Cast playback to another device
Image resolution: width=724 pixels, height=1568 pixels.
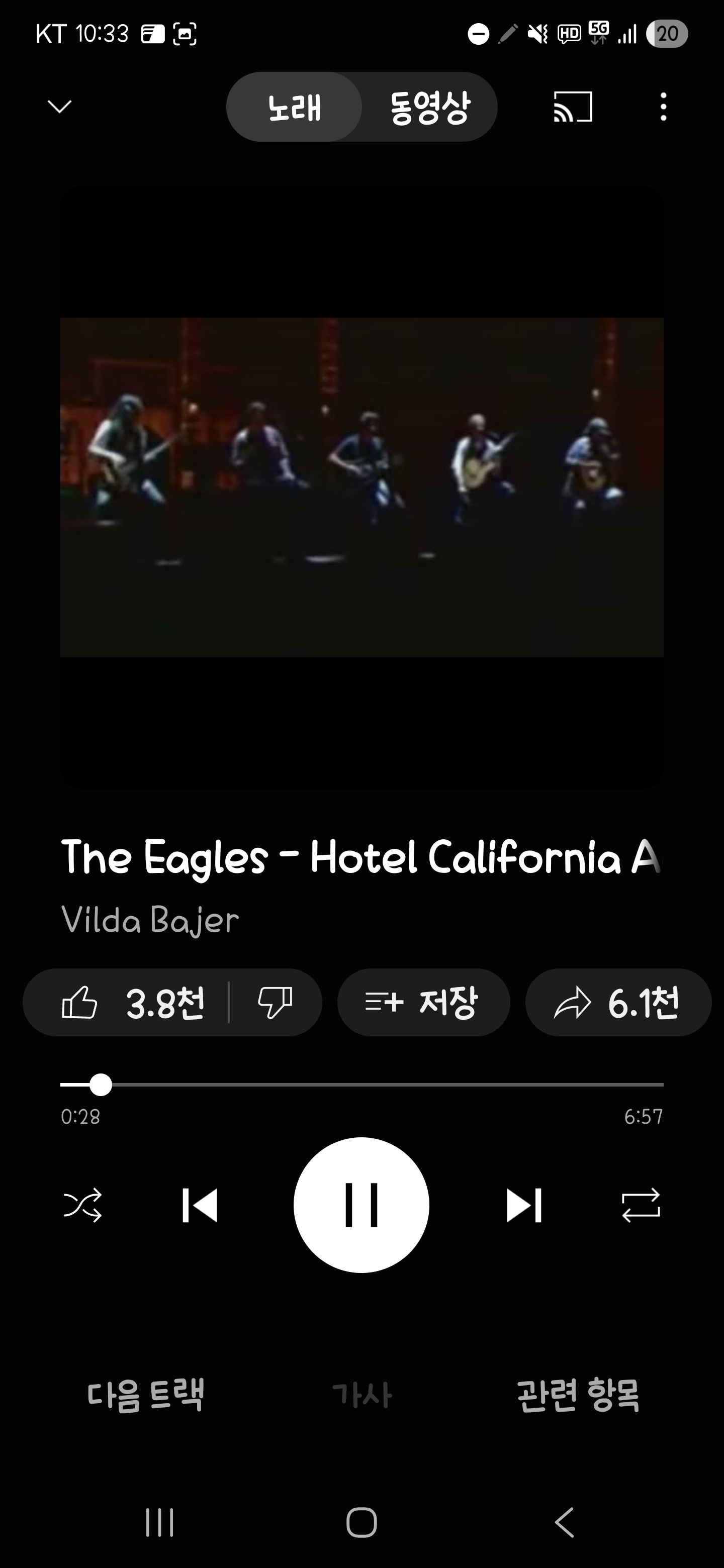pos(572,107)
